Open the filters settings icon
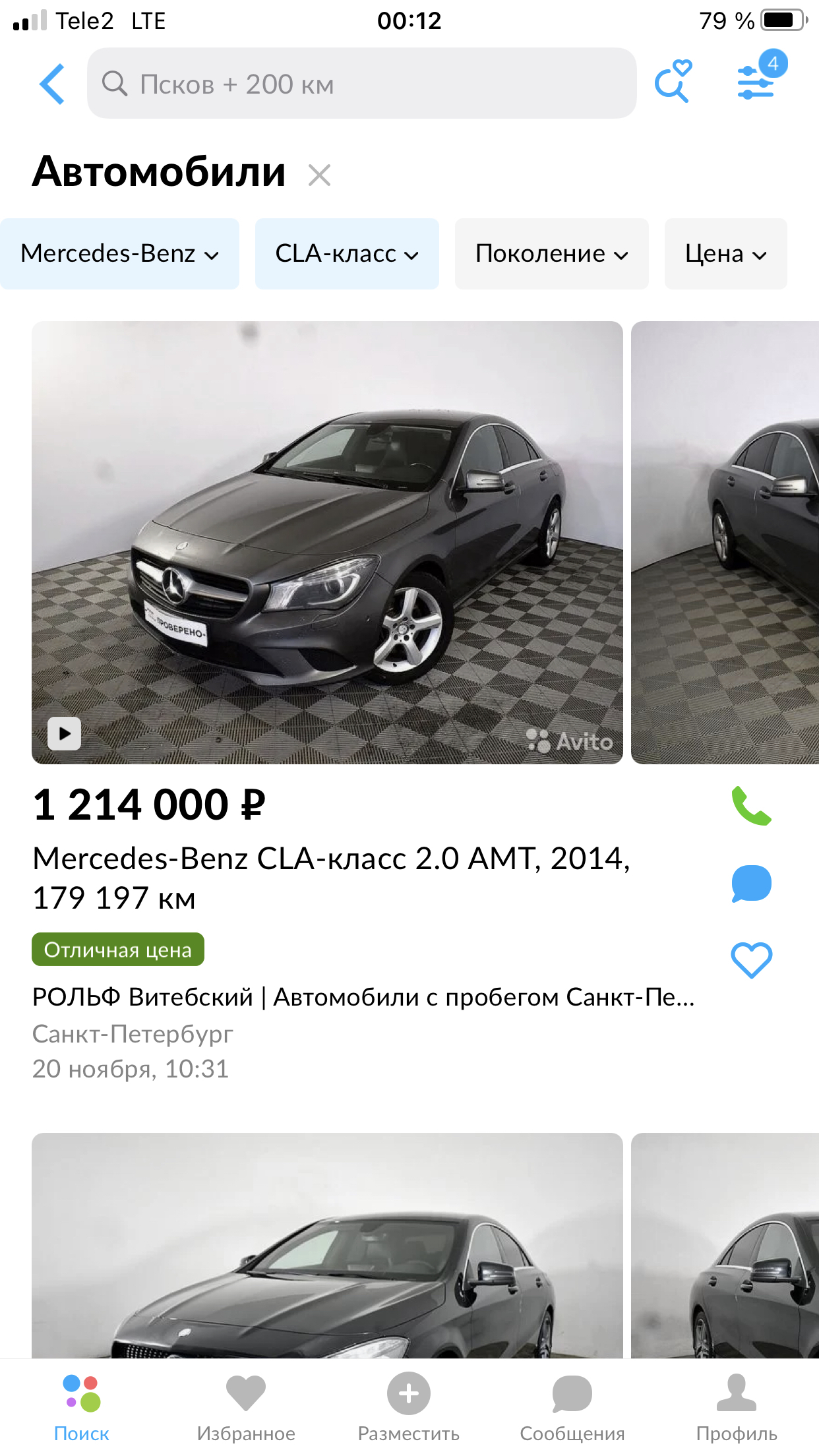 coord(756,82)
